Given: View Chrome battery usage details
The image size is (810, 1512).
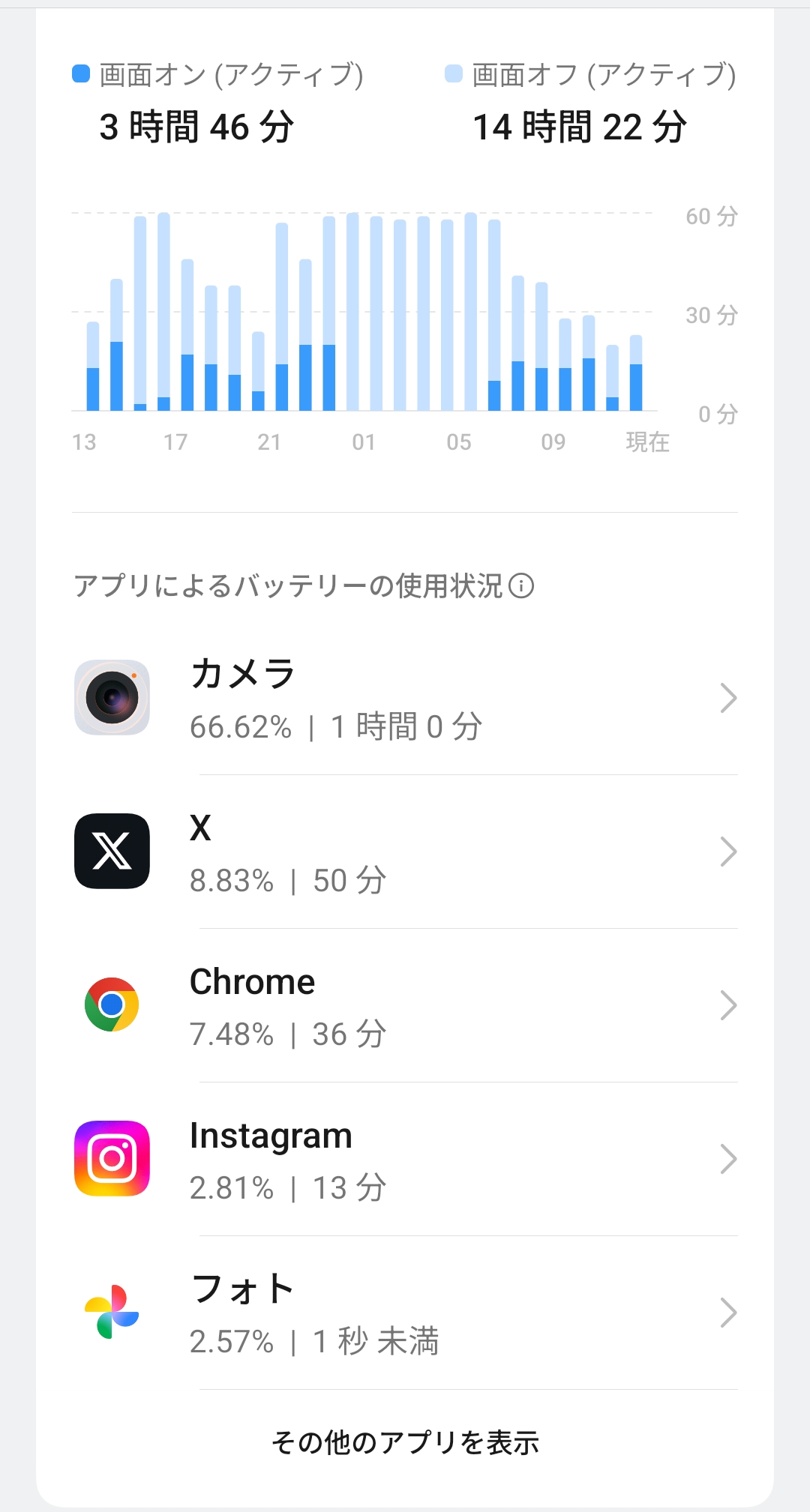Looking at the screenshot, I should click(x=405, y=1005).
